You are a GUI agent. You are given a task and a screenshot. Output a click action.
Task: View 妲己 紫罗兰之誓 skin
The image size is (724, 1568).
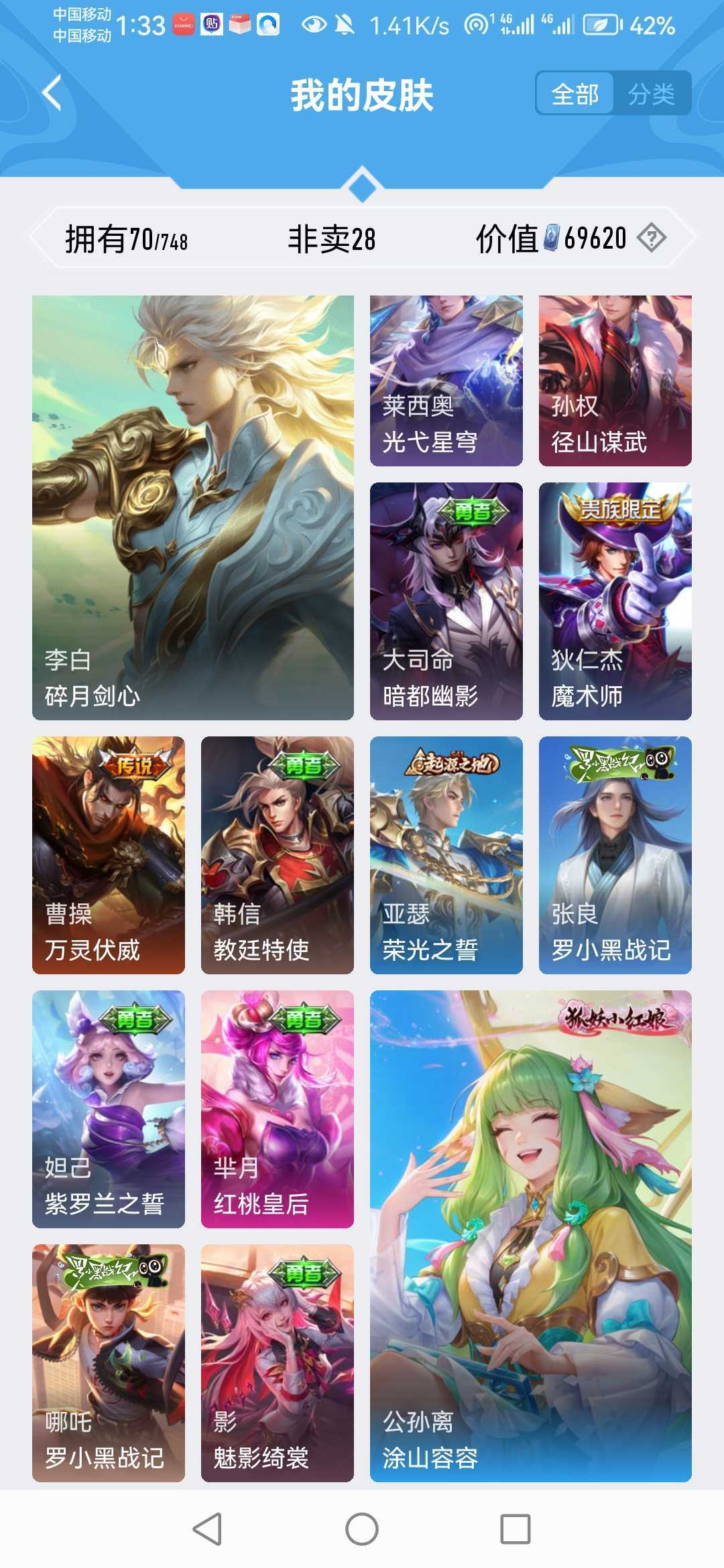[109, 1109]
